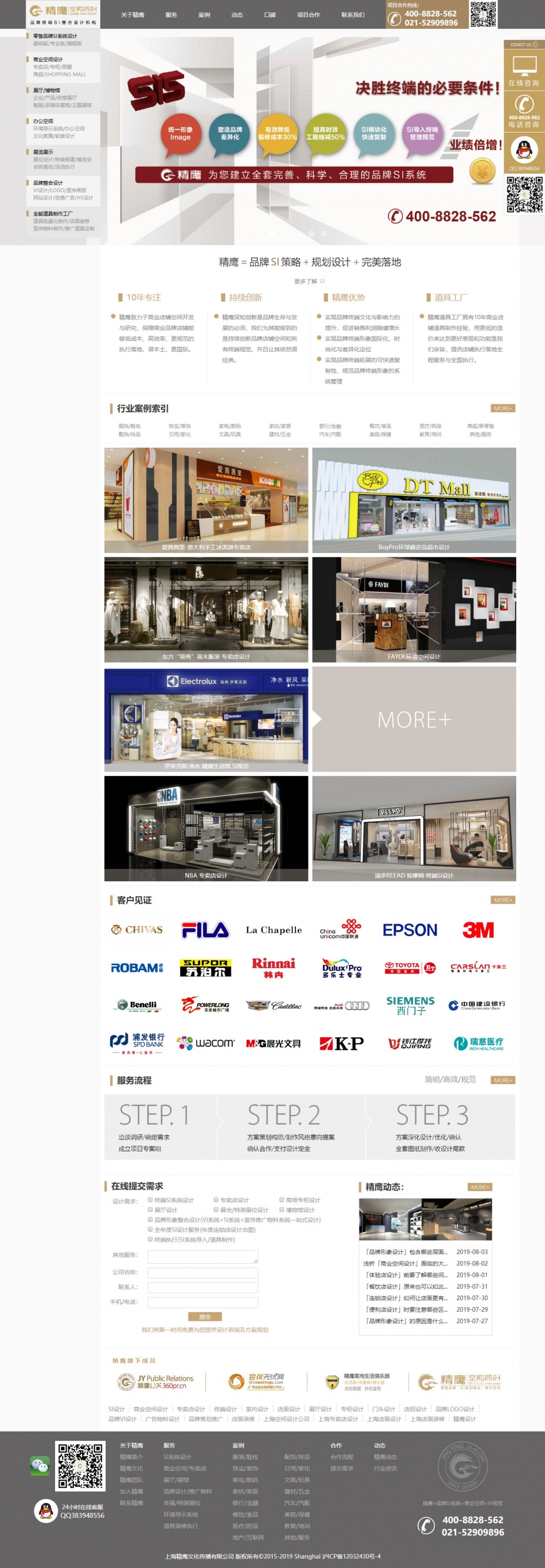View the NBA 专卖店设计 case
Screen dimensions: 545x1568
(205, 828)
